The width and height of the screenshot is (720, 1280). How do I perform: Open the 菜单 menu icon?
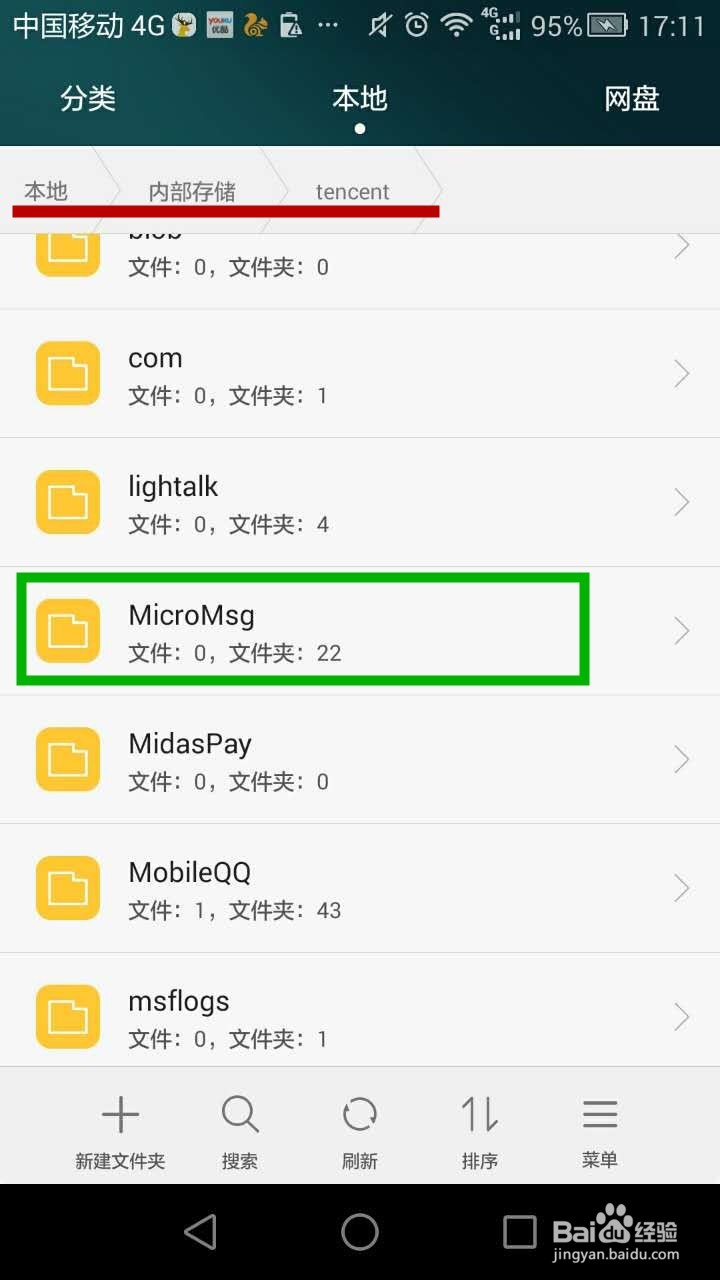(599, 1113)
